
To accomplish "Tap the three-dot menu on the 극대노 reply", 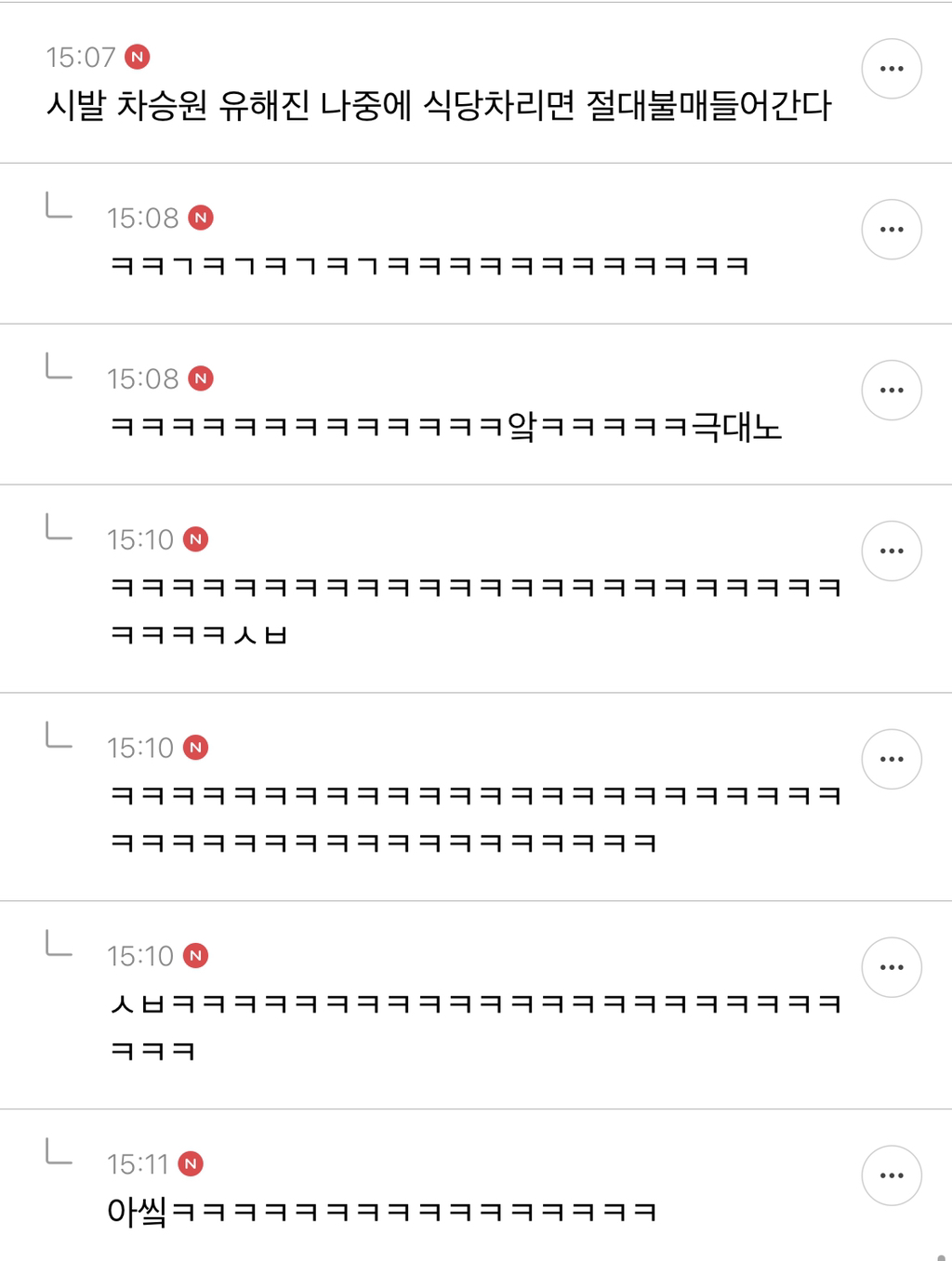I will (891, 391).
